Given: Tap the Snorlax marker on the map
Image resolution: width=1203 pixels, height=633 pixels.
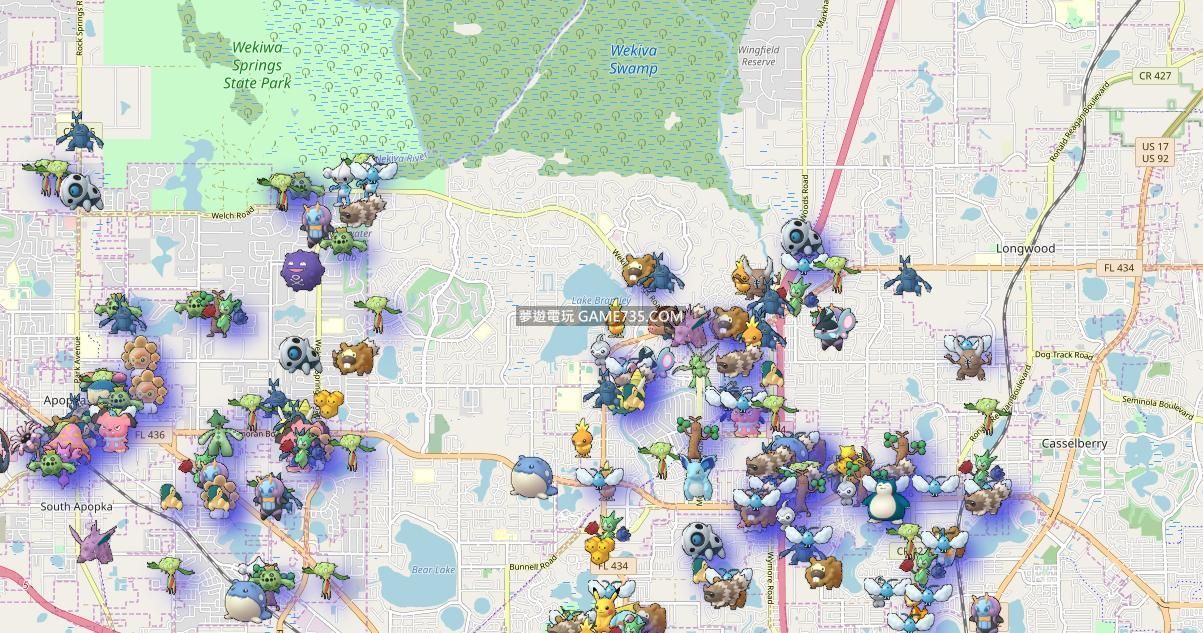Looking at the screenshot, I should 882,497.
